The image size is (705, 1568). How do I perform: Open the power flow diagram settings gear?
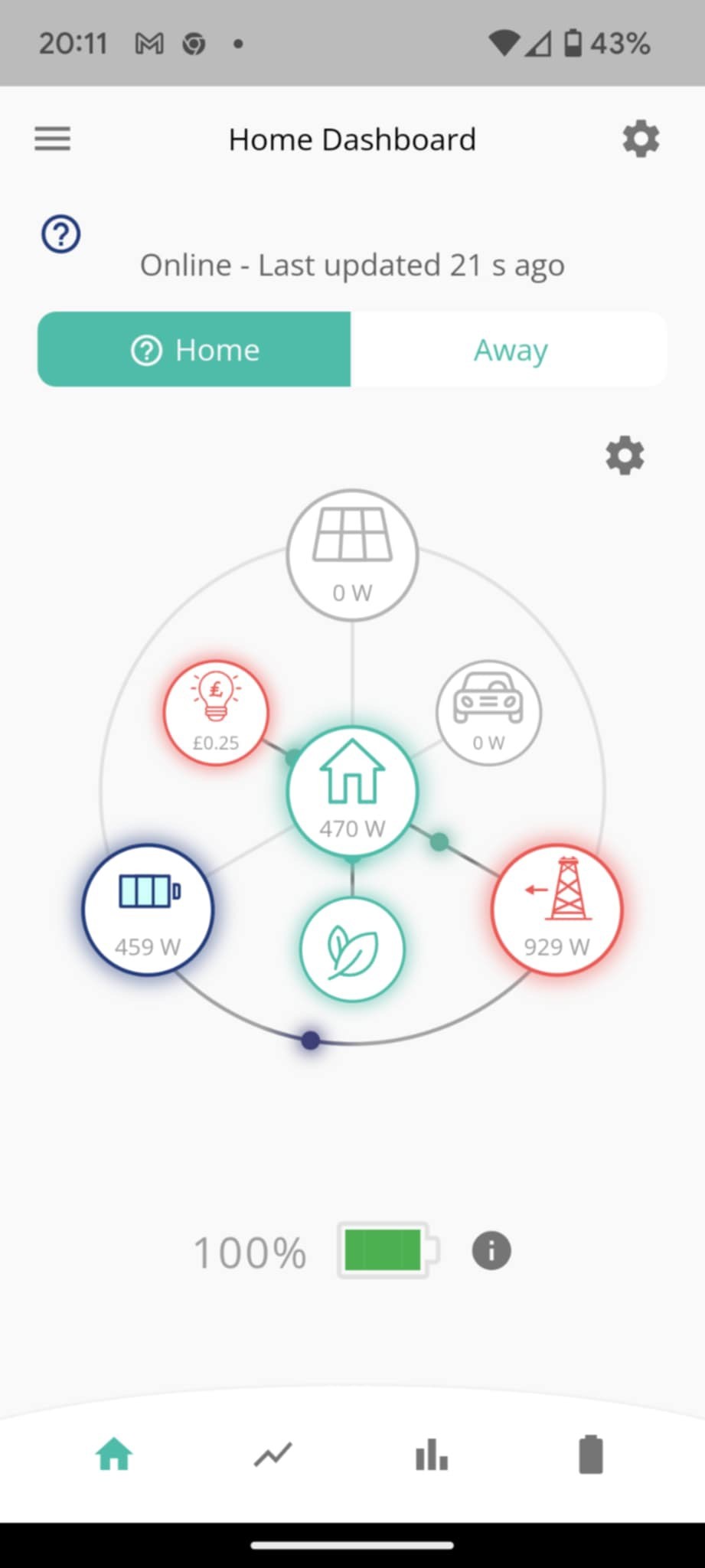625,456
